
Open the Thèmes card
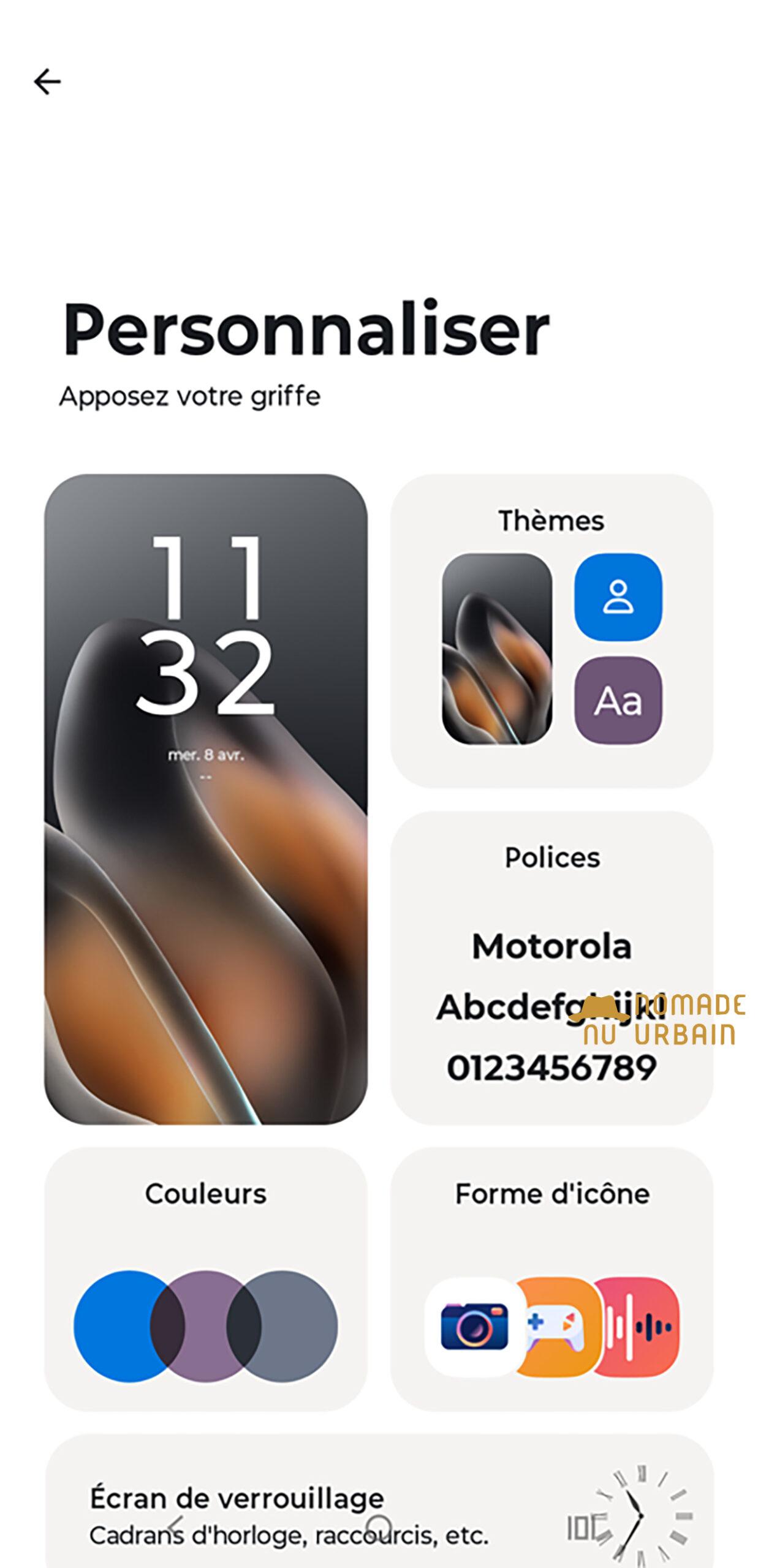coord(551,631)
